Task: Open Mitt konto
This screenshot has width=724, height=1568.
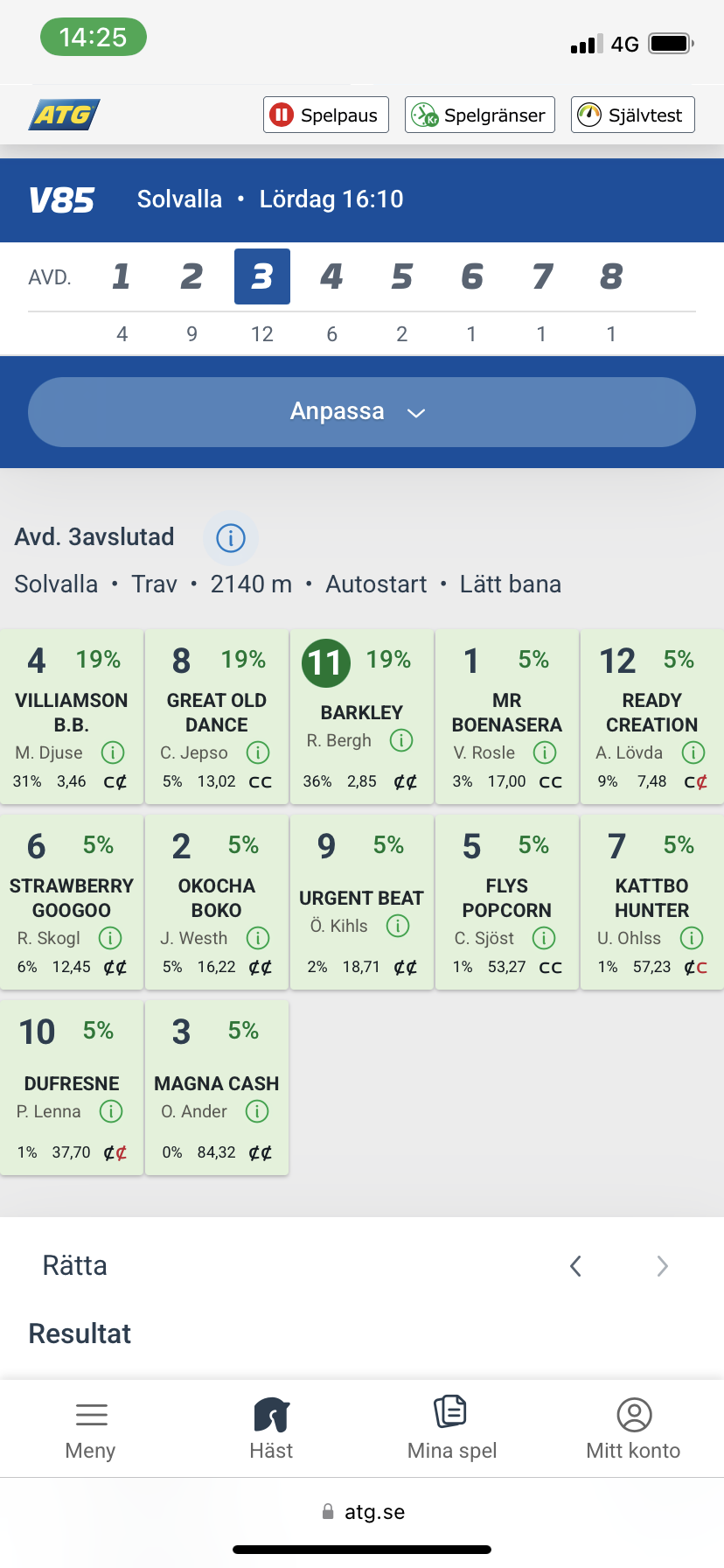Action: 633,1429
